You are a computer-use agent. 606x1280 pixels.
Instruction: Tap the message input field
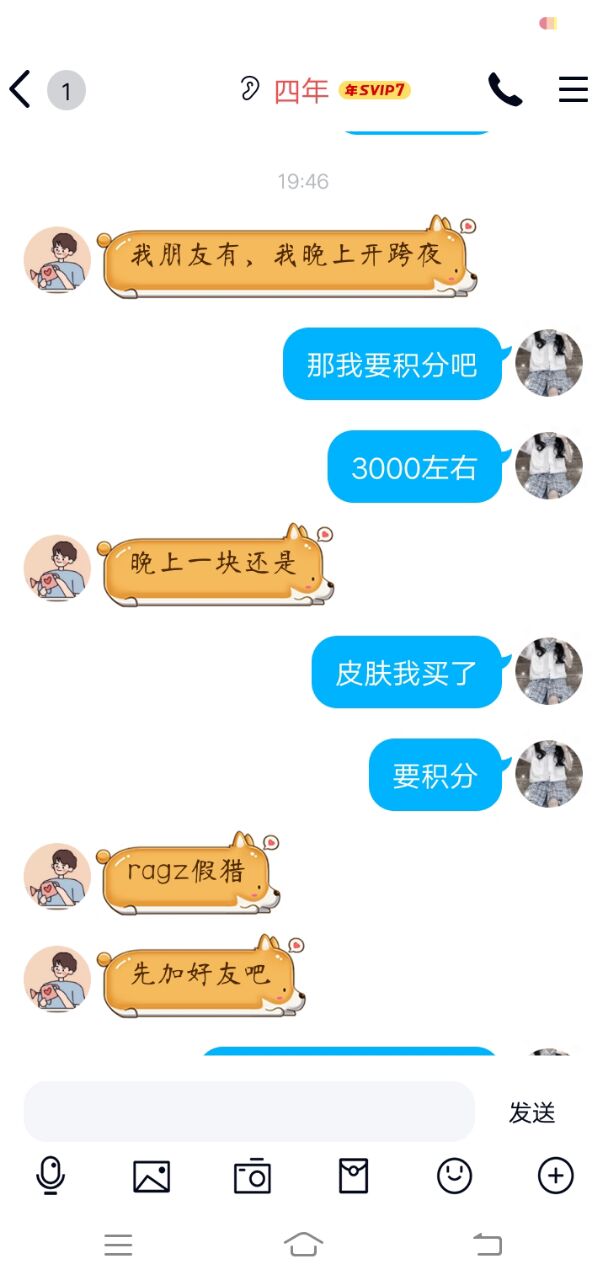(x=249, y=1111)
